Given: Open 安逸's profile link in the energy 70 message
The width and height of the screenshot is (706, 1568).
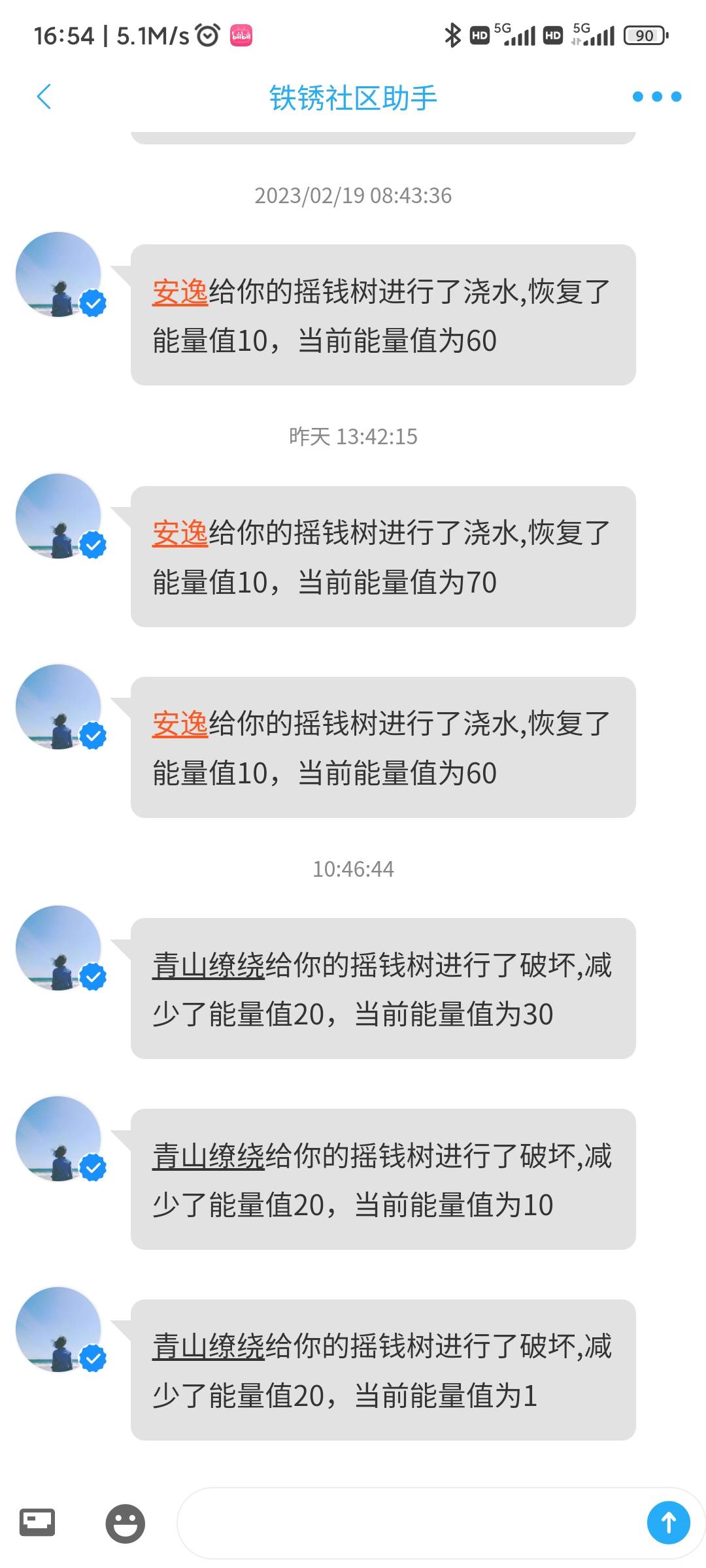Looking at the screenshot, I should (x=180, y=532).
